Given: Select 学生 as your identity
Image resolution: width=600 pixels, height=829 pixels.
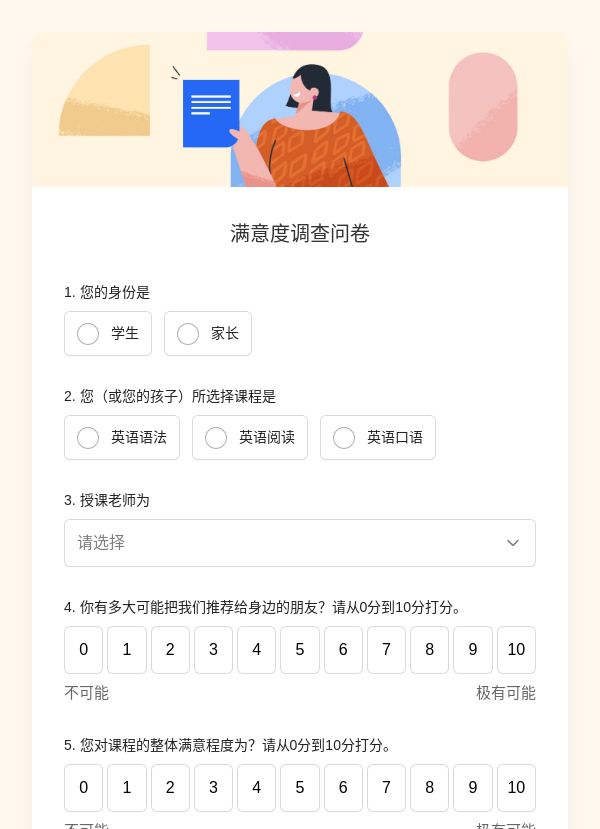Looking at the screenshot, I should (108, 334).
